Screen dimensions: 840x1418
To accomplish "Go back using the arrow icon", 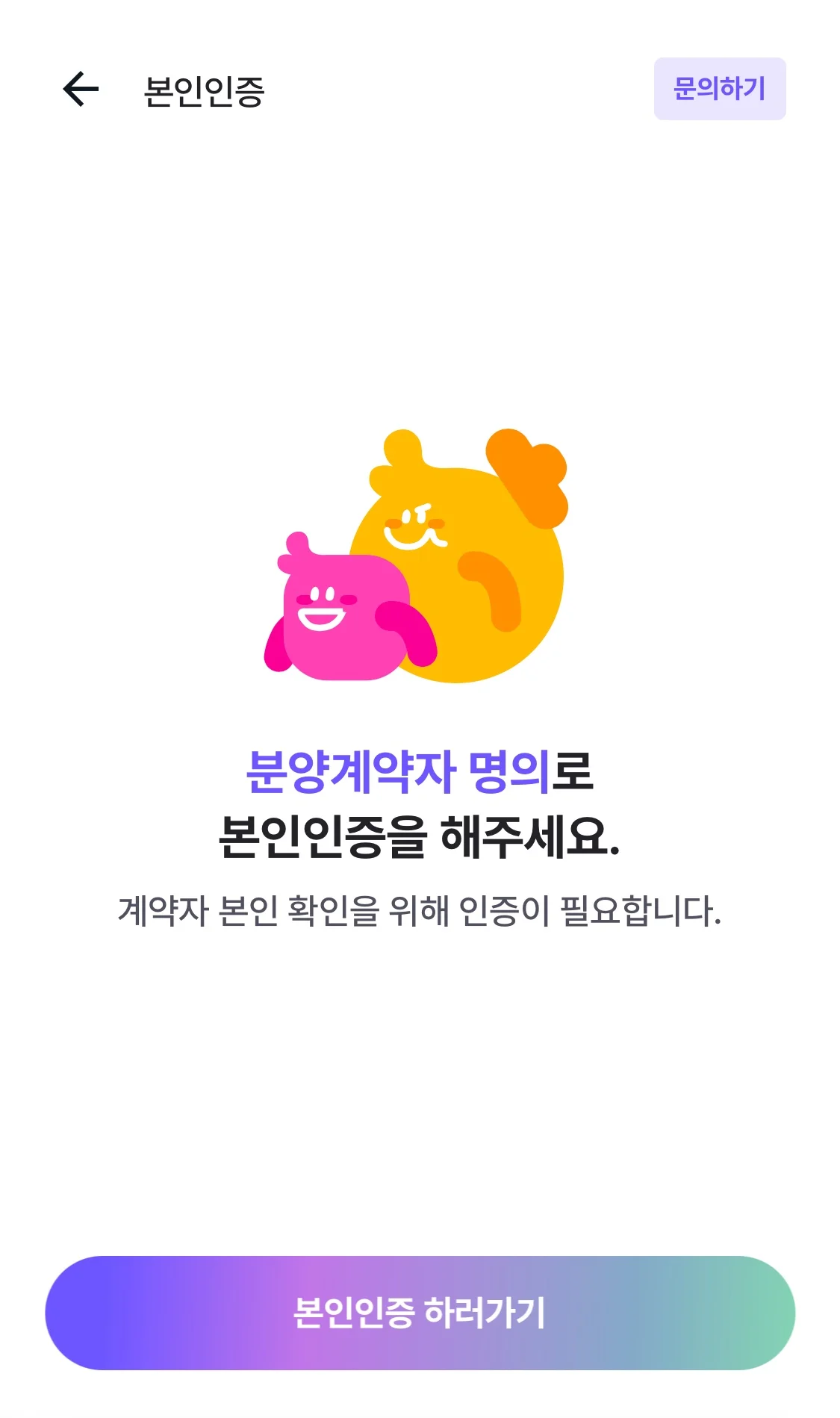I will click(x=81, y=90).
